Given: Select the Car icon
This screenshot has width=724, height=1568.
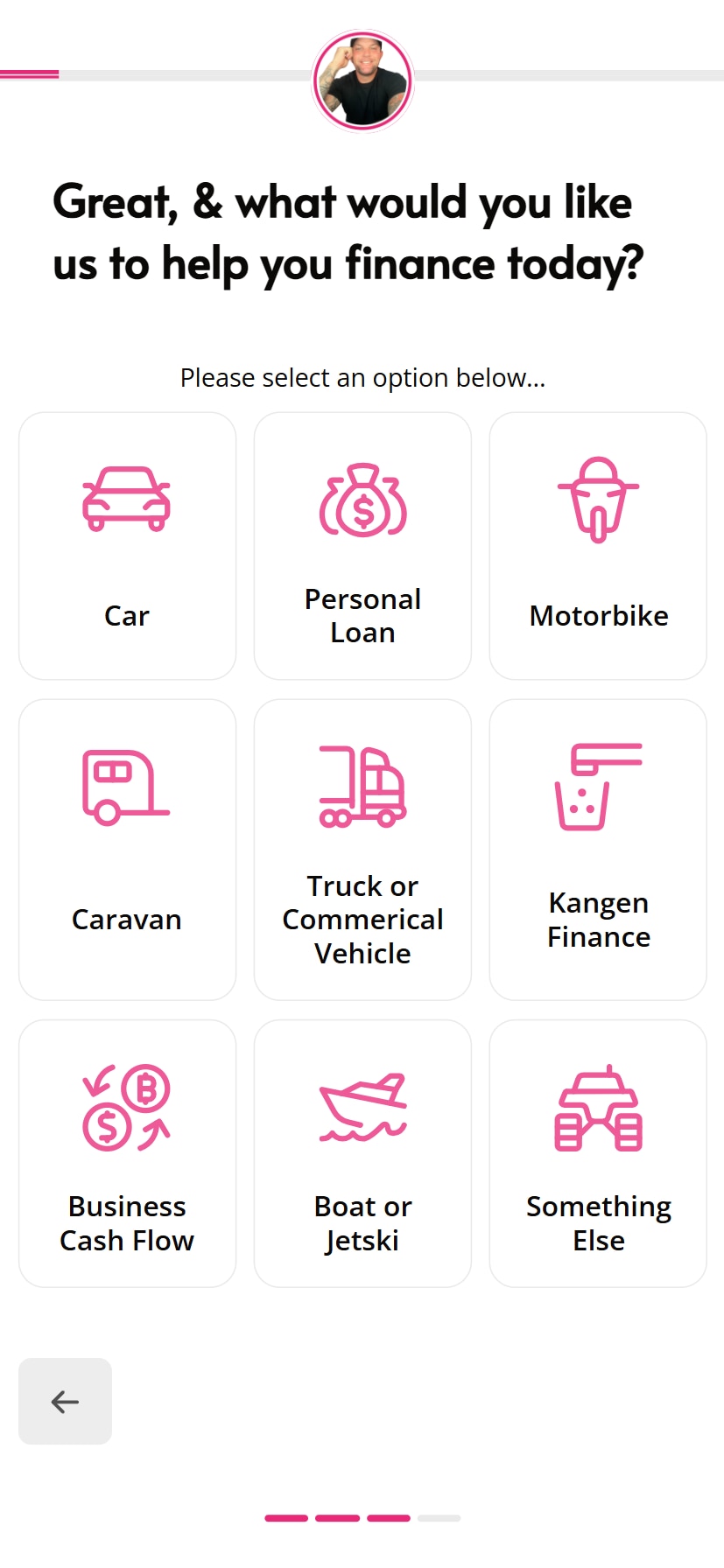Looking at the screenshot, I should click(126, 499).
